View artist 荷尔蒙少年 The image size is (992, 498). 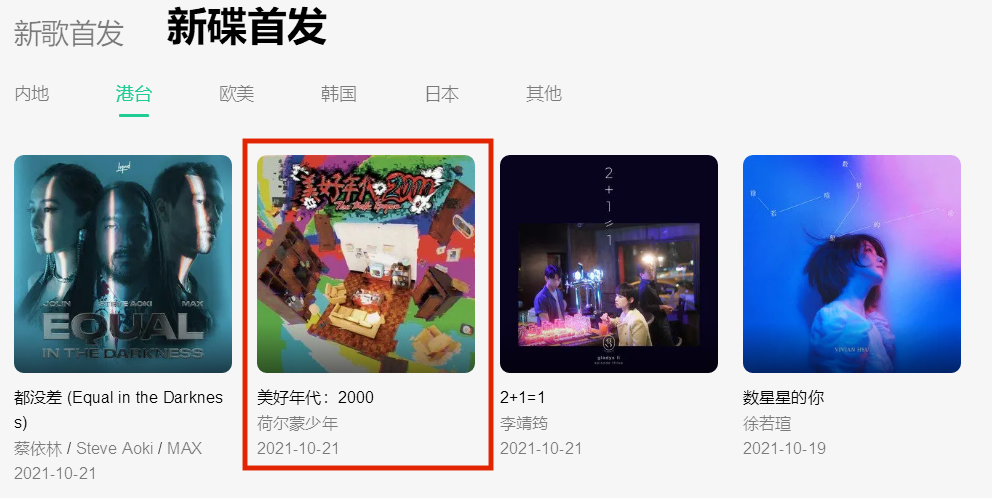298,423
